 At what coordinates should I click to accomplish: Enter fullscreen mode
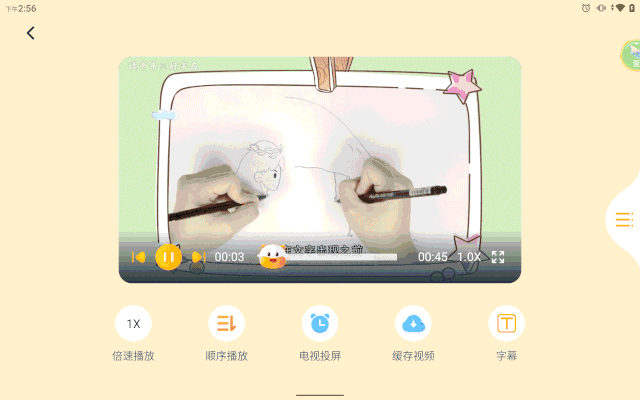coord(497,257)
